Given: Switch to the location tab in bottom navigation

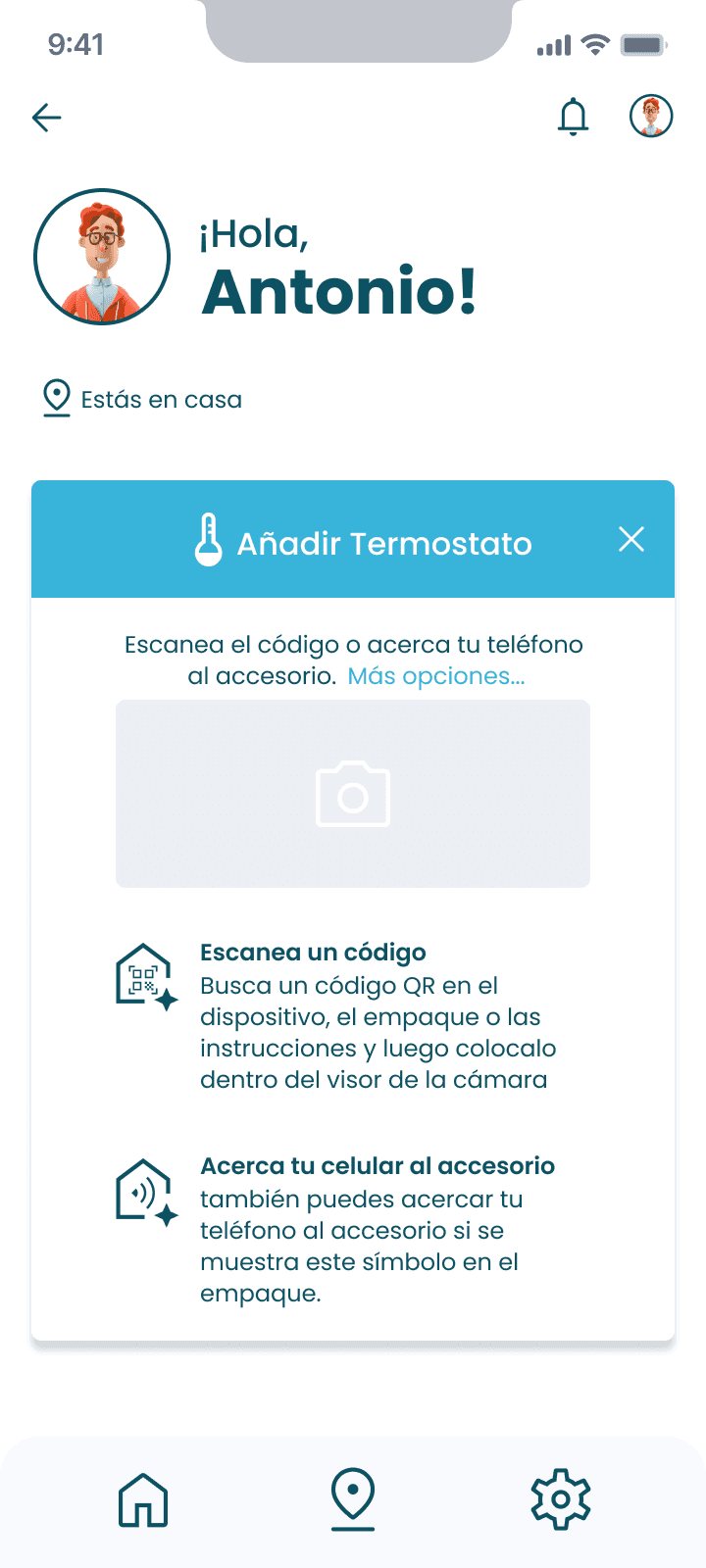Looking at the screenshot, I should pyautogui.click(x=353, y=1498).
